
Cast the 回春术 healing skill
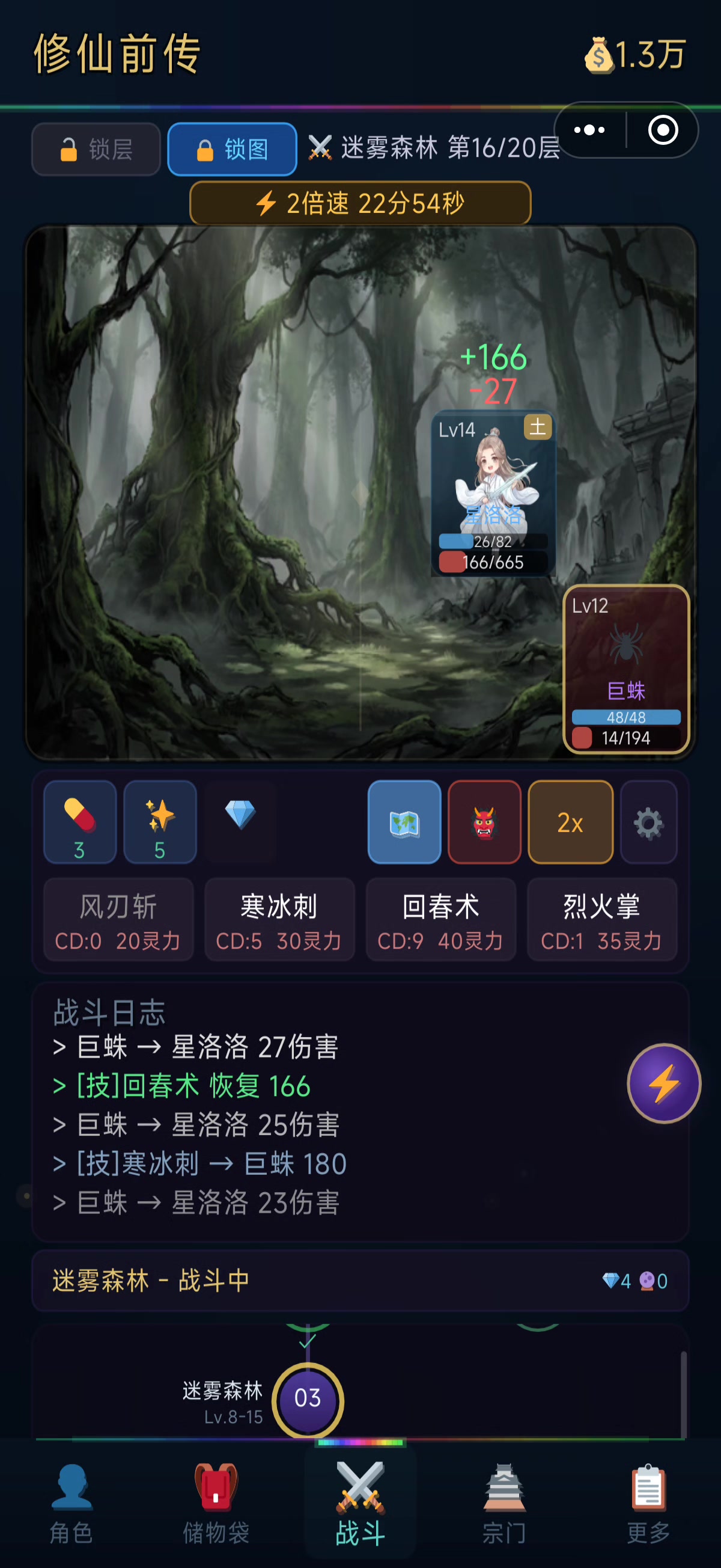pyautogui.click(x=440, y=919)
